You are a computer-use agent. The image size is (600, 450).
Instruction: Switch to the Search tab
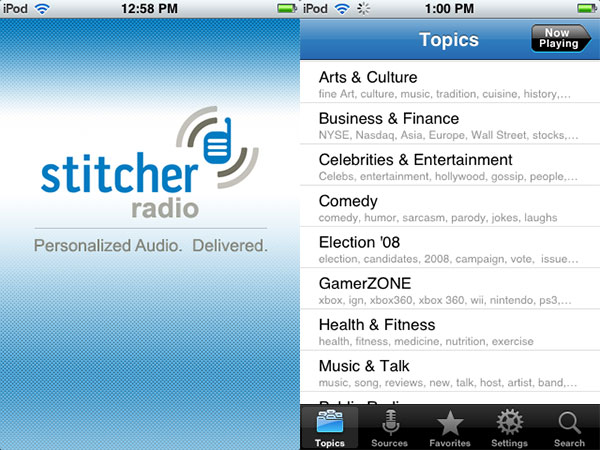tap(569, 427)
